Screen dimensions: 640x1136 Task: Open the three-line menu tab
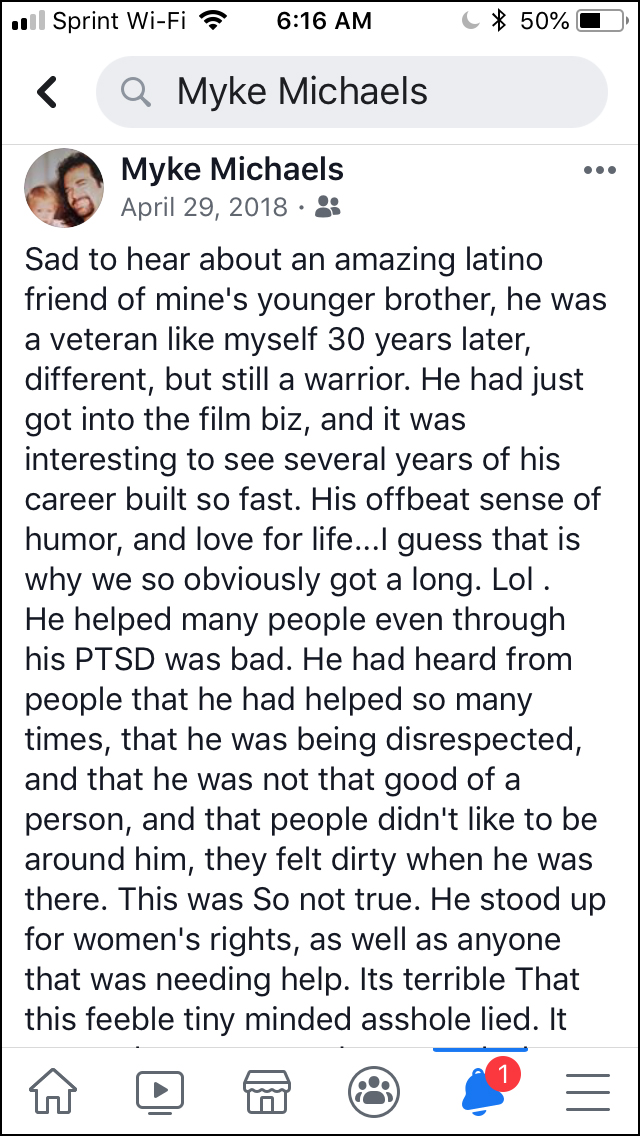pyautogui.click(x=588, y=1088)
